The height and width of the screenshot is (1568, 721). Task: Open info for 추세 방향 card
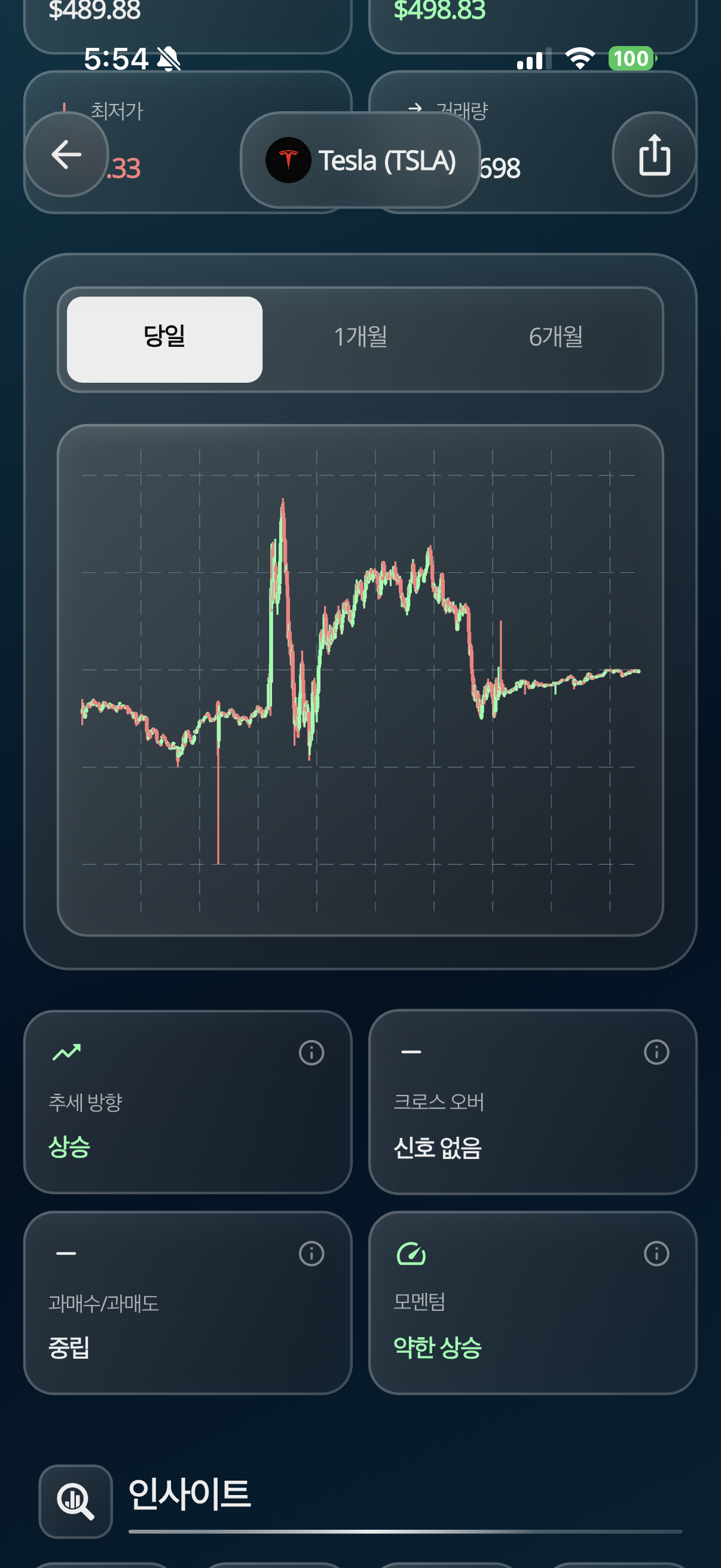pyautogui.click(x=311, y=1053)
